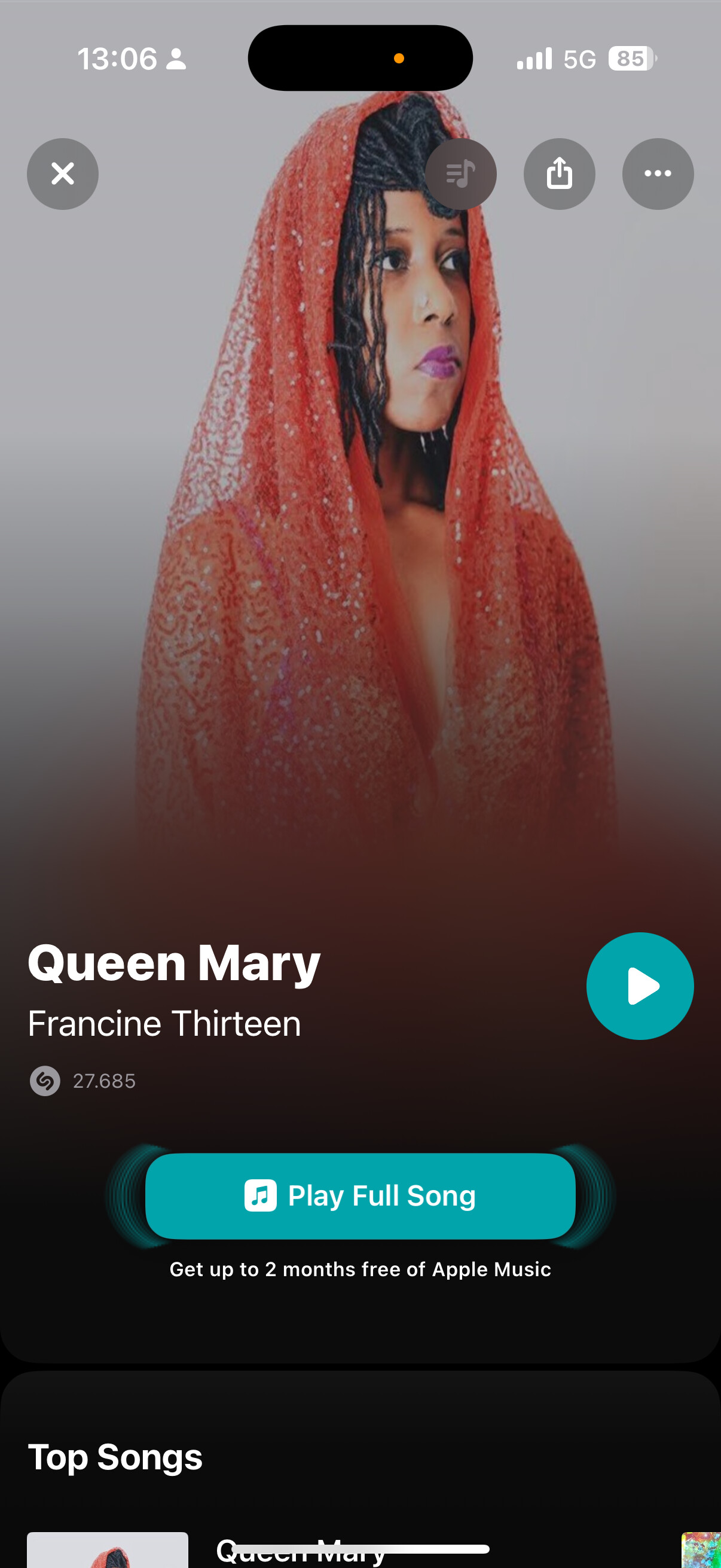This screenshot has width=721, height=1568.
Task: Open artist Francine Thirteen
Action: click(164, 1024)
